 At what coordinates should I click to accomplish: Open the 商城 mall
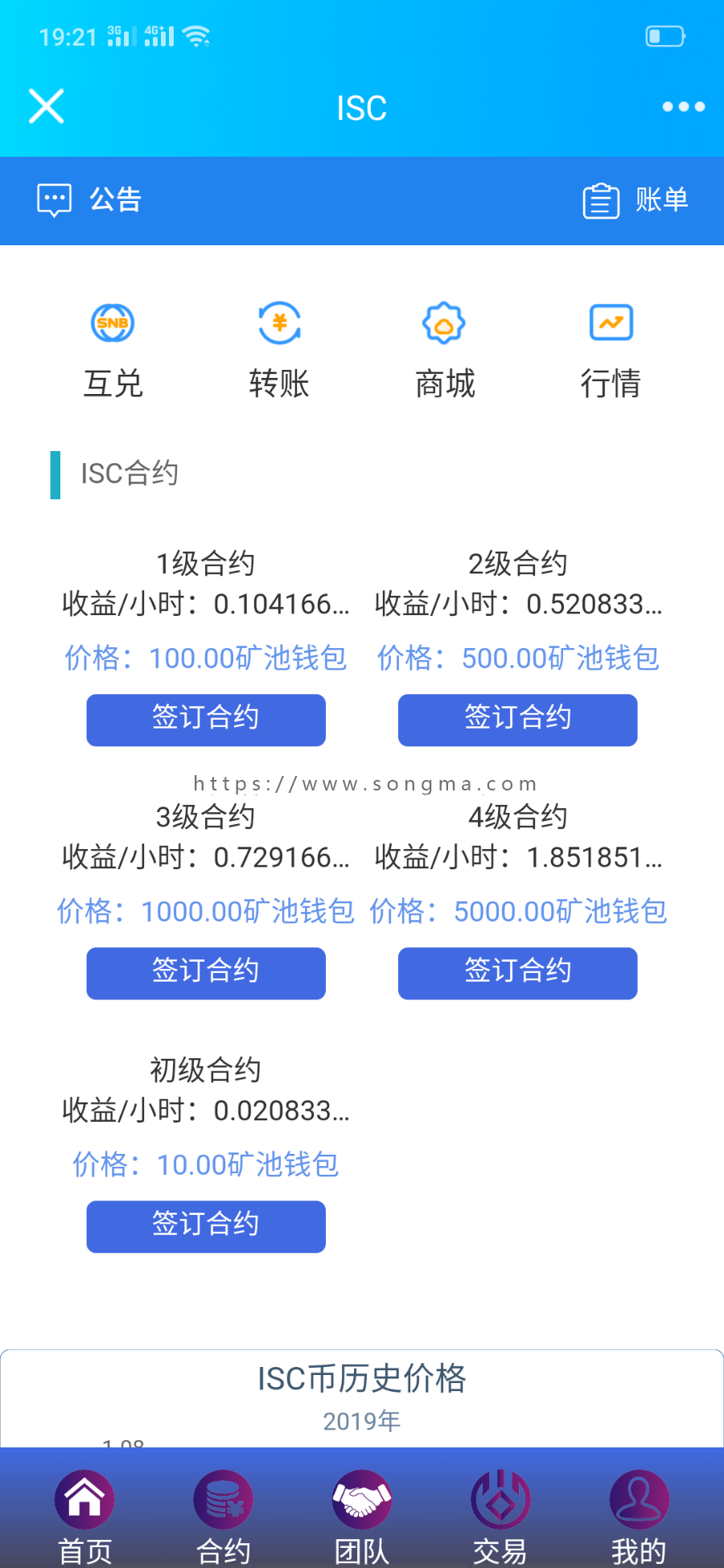445,351
